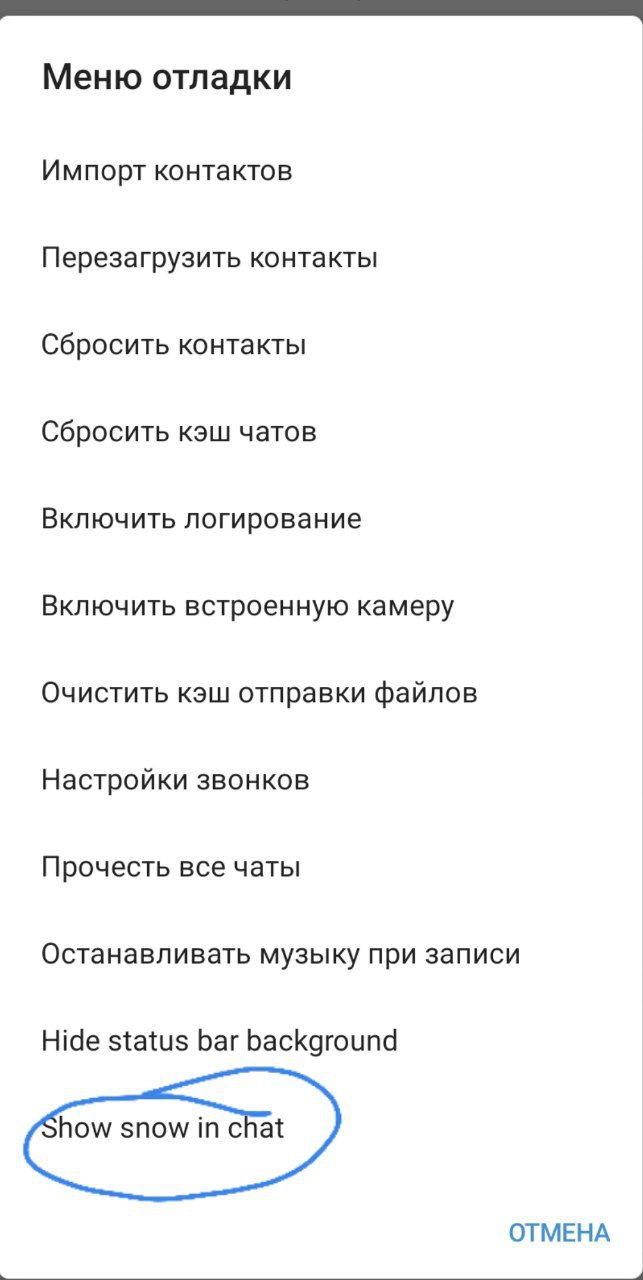The height and width of the screenshot is (1280, 643).
Task: Select Show snow in chat
Action: click(163, 1128)
